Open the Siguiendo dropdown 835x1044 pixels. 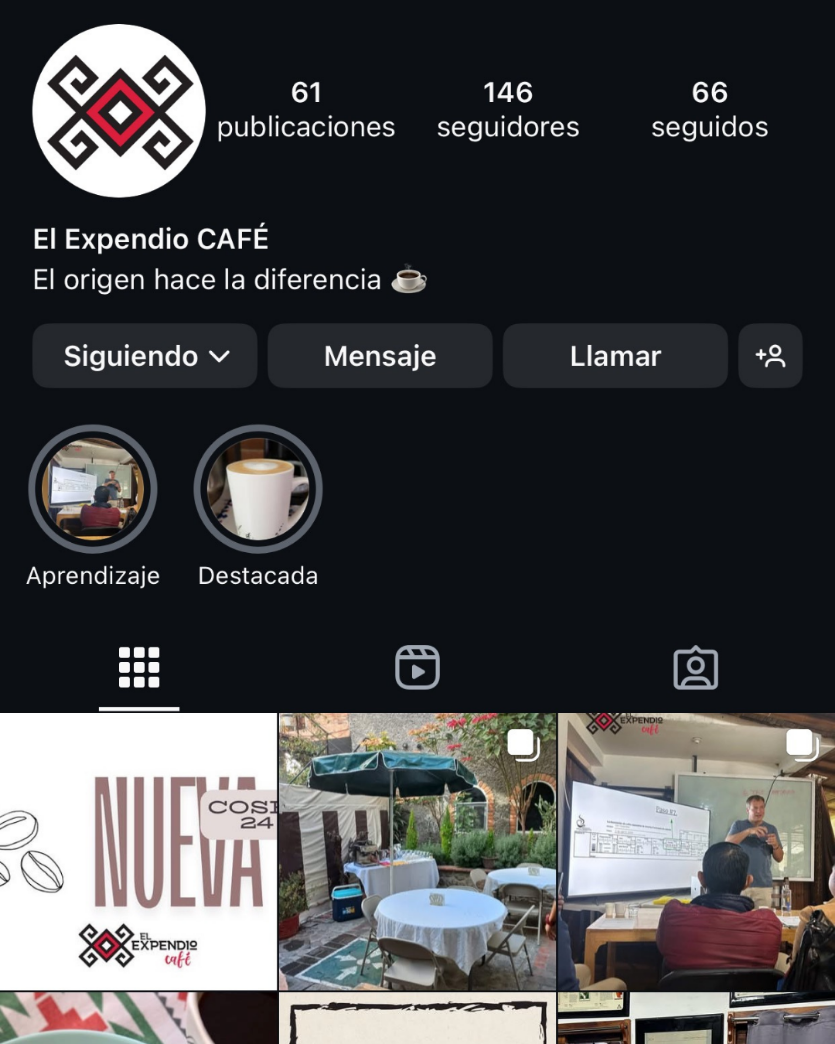click(145, 356)
